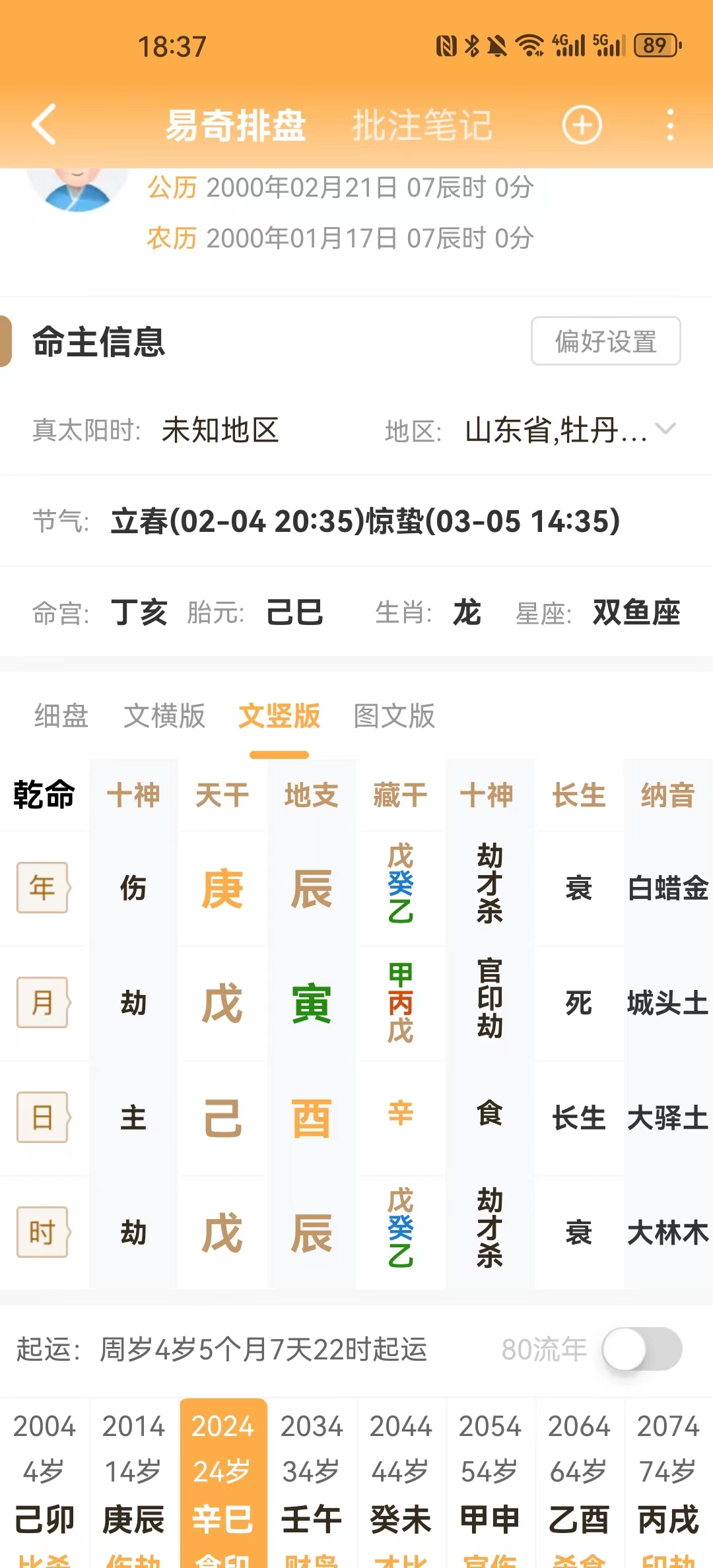Open 偏好设置 preferences
The width and height of the screenshot is (713, 1568).
pos(605,341)
